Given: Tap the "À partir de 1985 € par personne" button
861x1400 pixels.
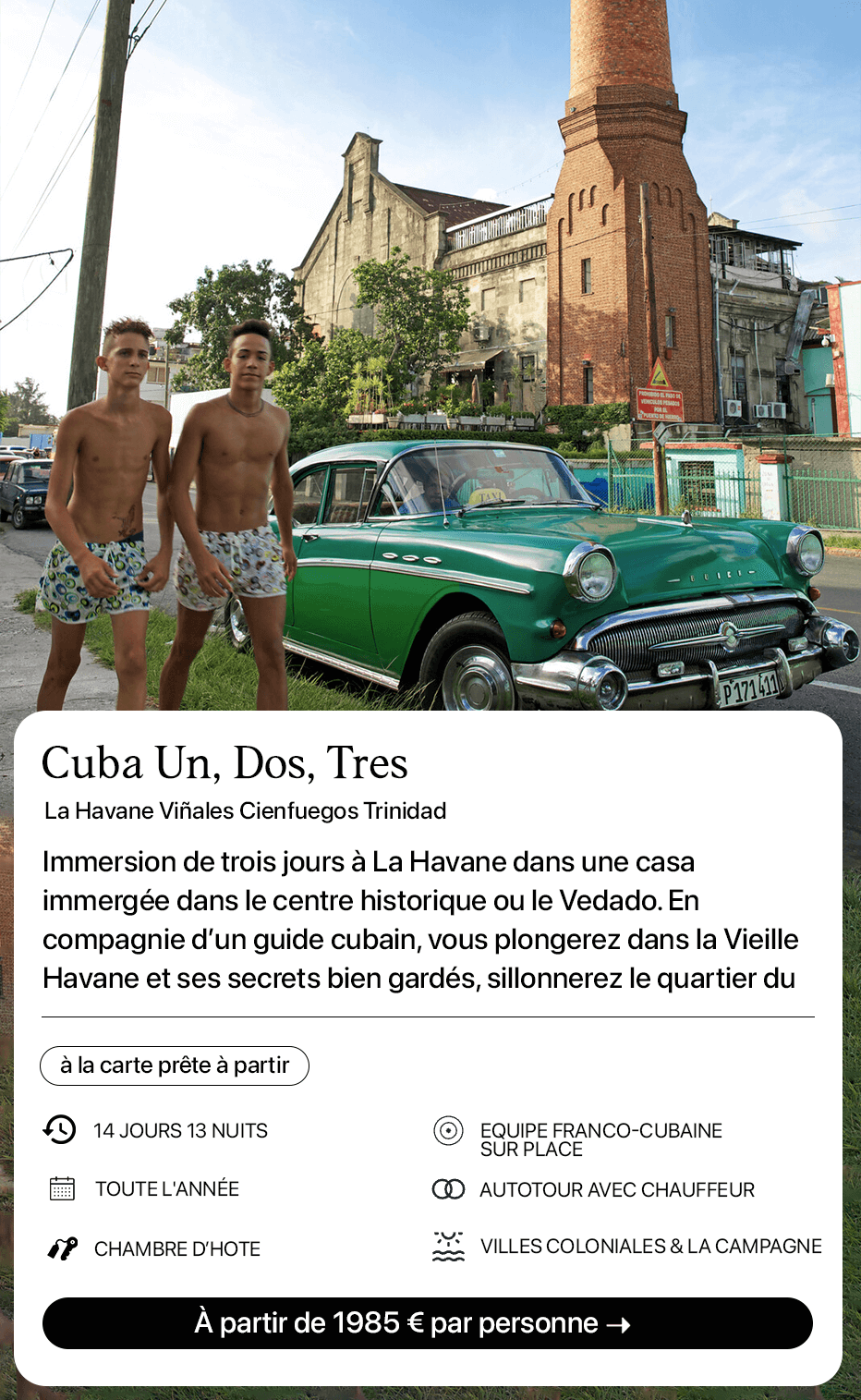Looking at the screenshot, I should 428,1322.
